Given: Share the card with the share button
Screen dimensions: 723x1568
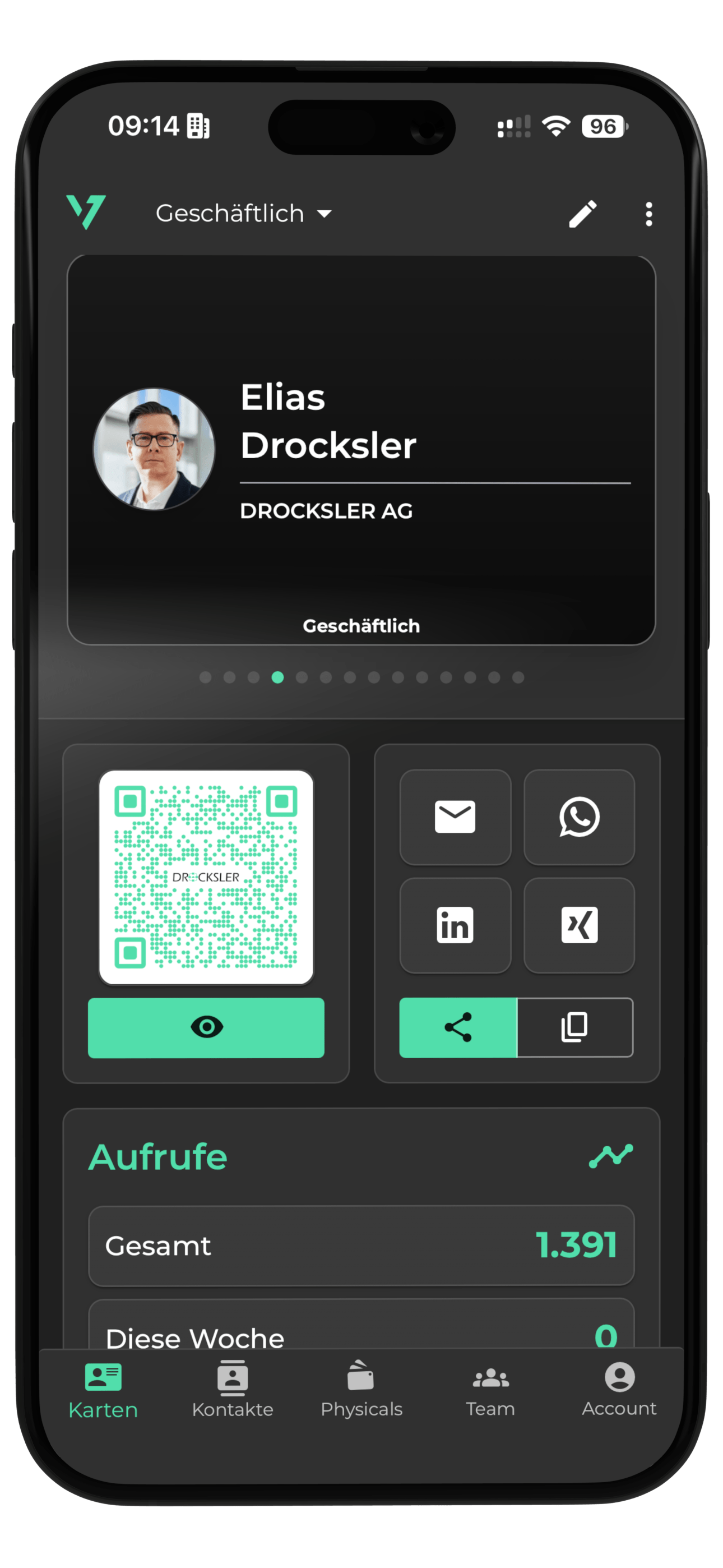Looking at the screenshot, I should pos(458,1027).
